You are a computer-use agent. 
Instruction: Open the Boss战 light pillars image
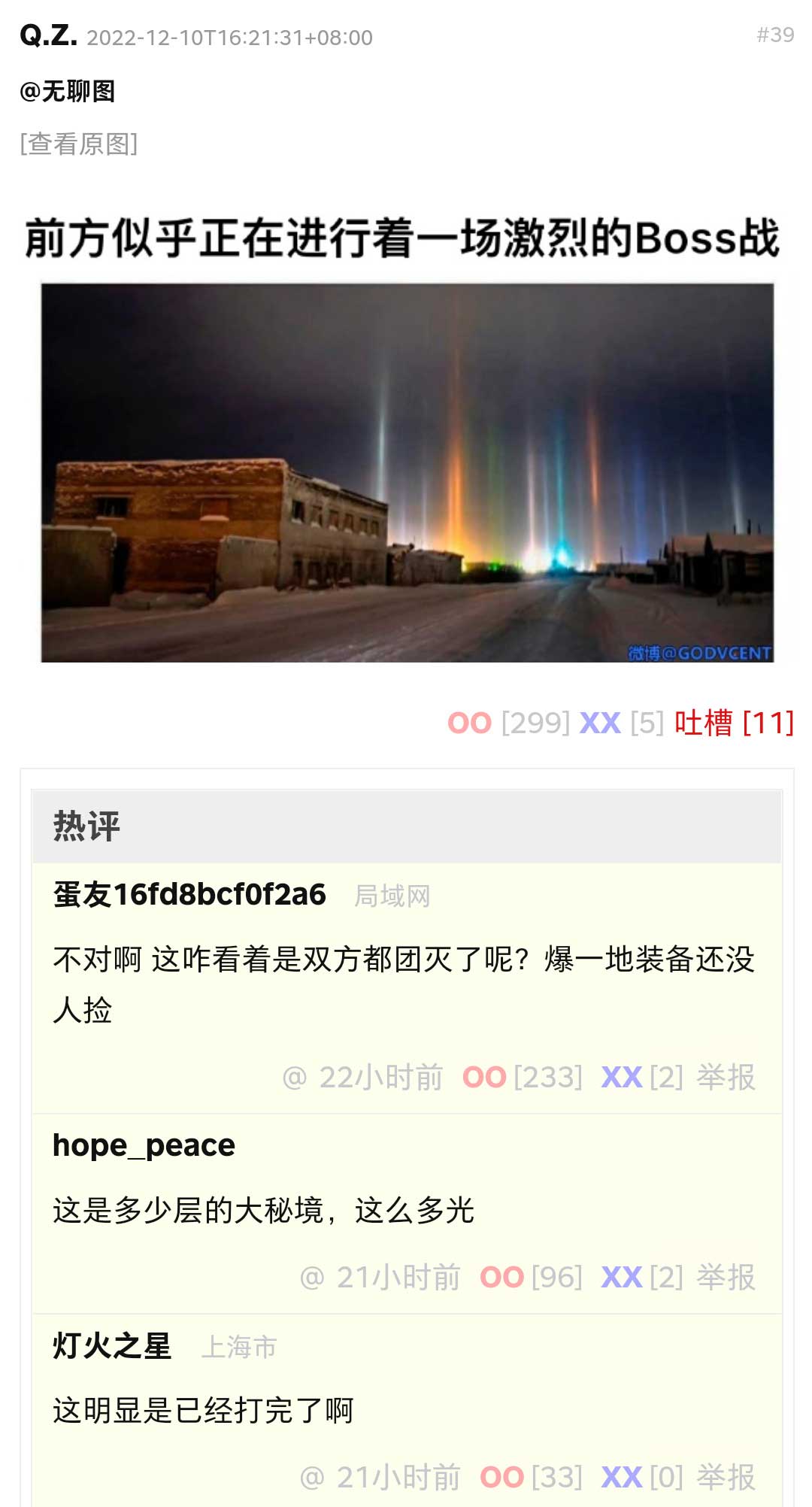point(407,436)
